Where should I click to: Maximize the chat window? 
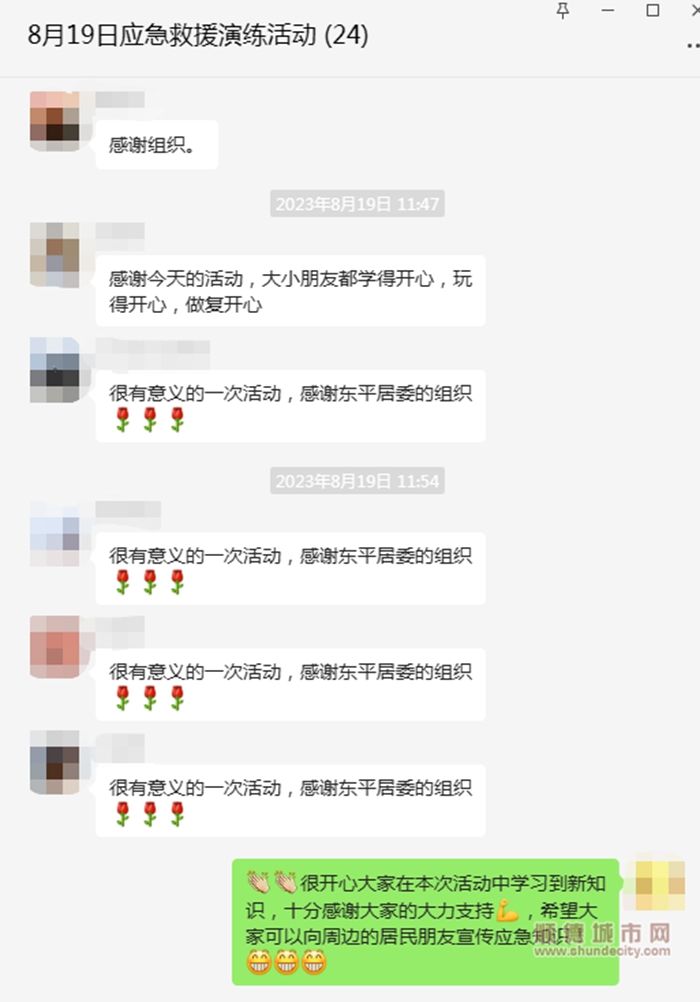click(x=653, y=10)
